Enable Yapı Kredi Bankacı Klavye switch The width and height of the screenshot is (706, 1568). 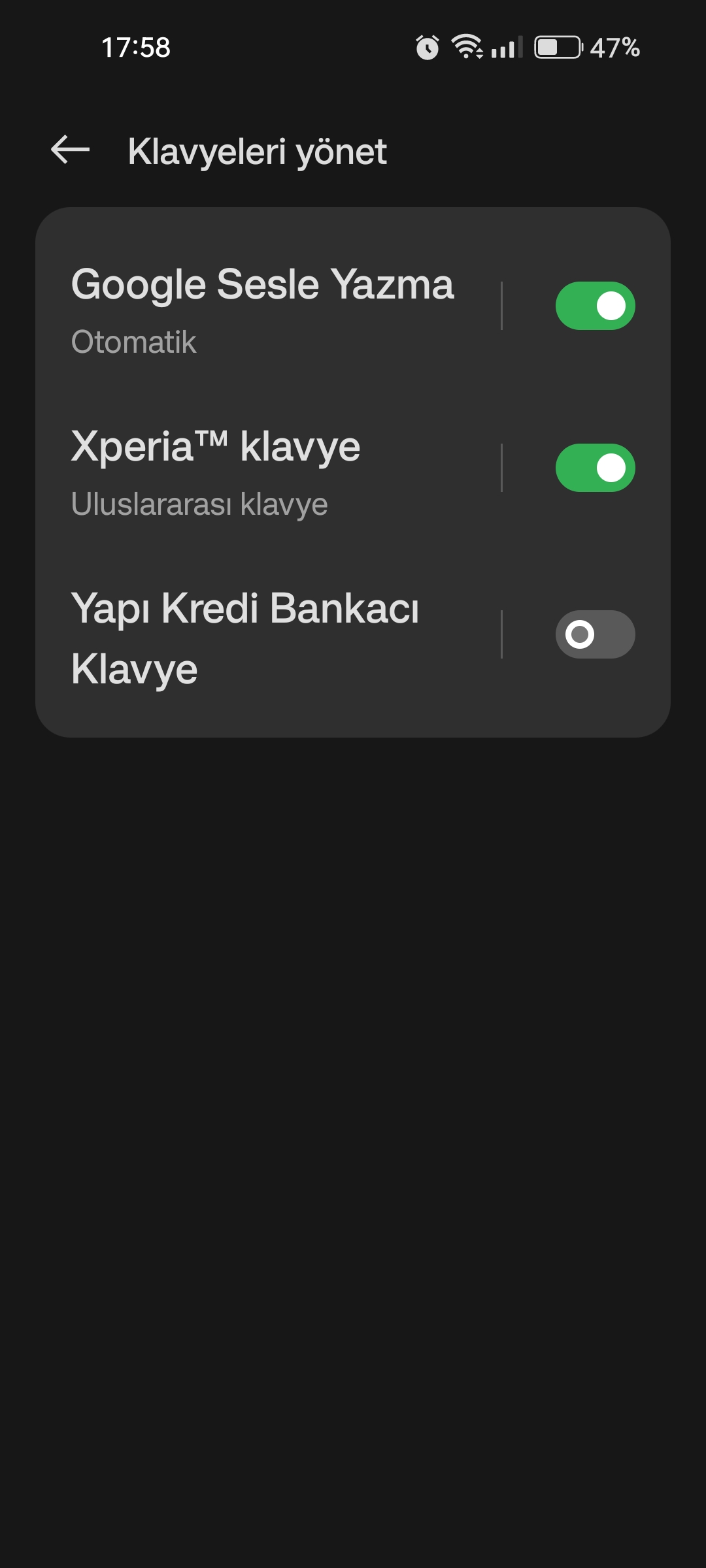pyautogui.click(x=595, y=634)
